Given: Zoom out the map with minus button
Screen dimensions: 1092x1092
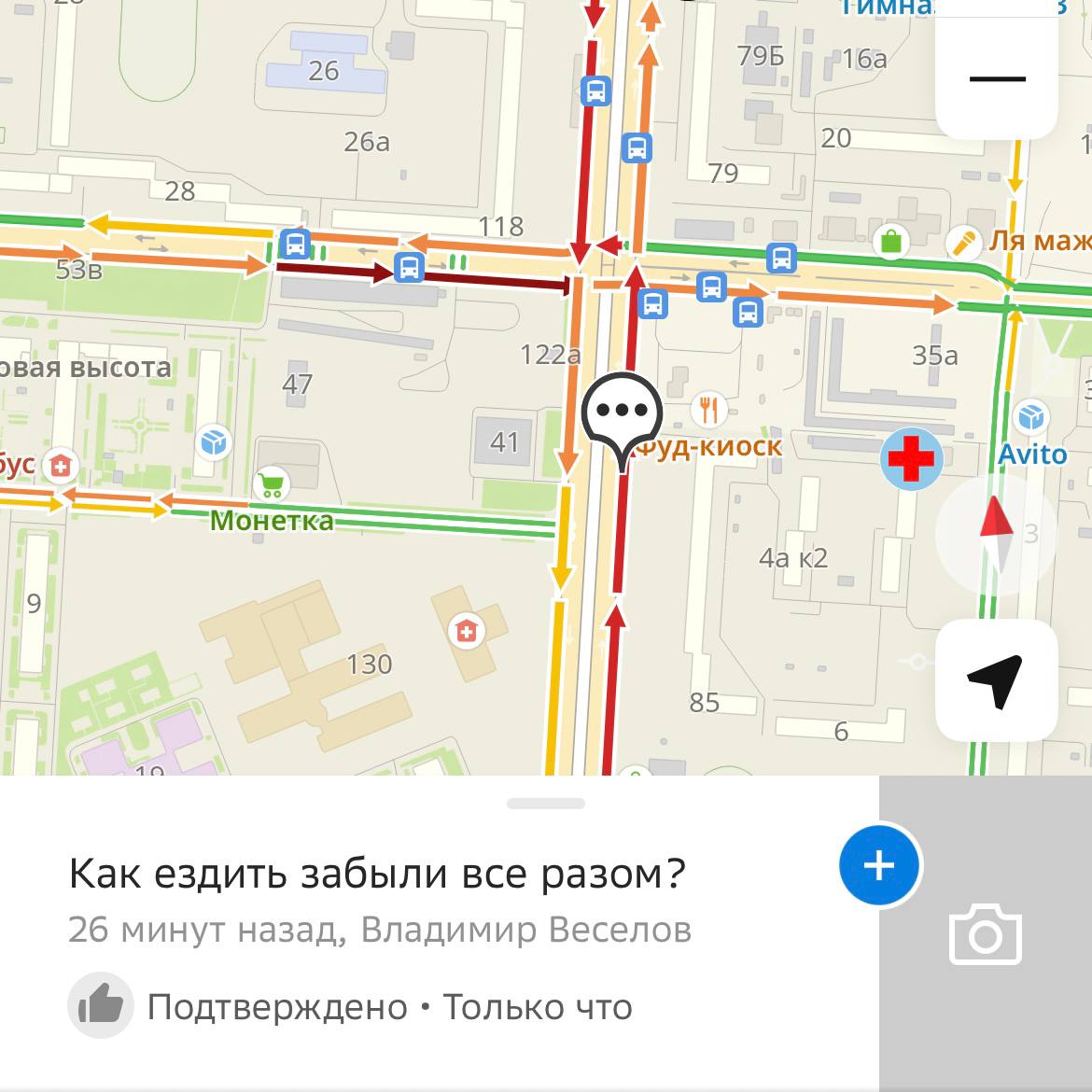Looking at the screenshot, I should (x=997, y=79).
